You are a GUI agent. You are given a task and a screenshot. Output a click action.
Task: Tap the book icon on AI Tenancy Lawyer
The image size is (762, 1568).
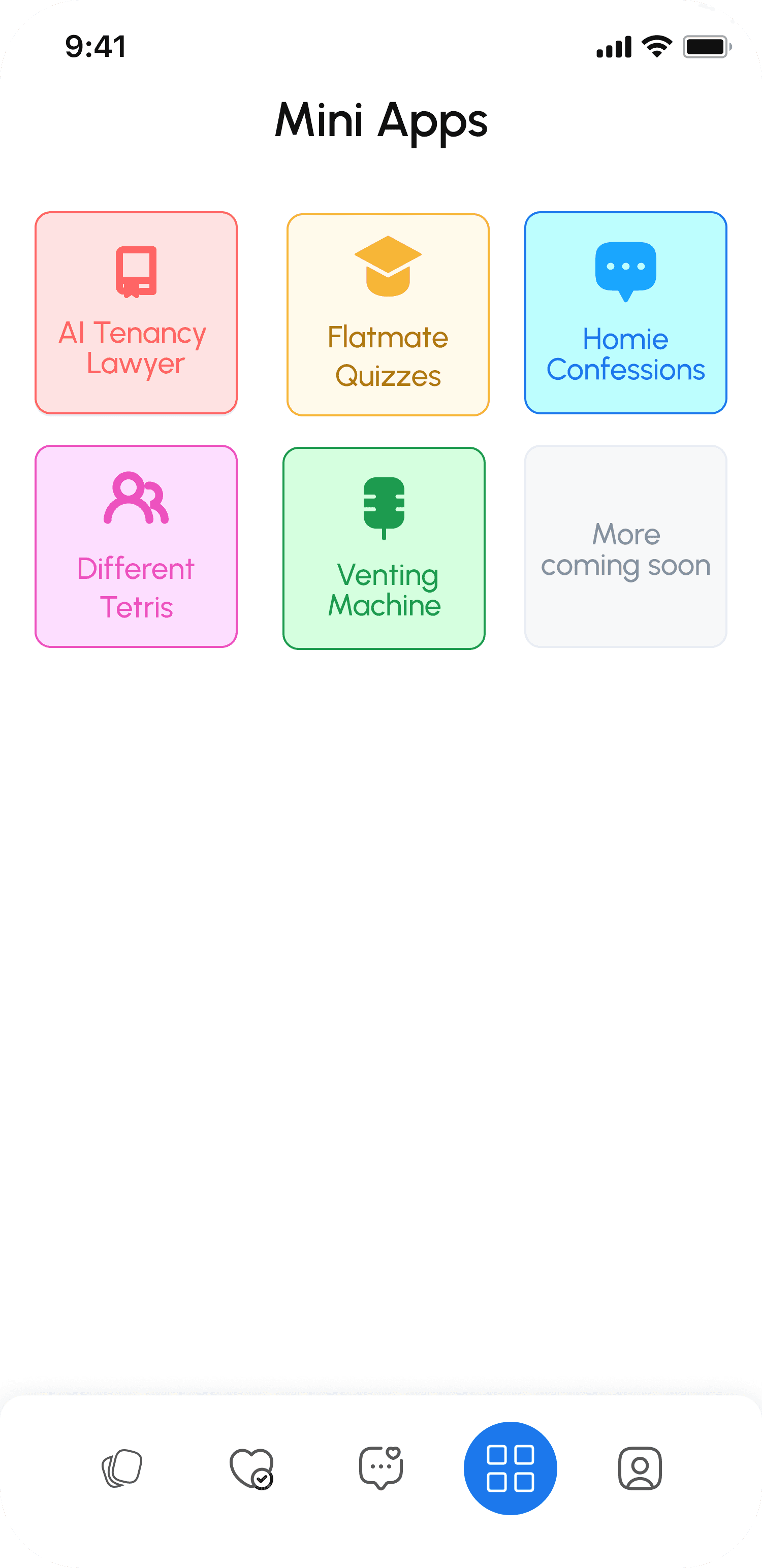[x=137, y=270]
